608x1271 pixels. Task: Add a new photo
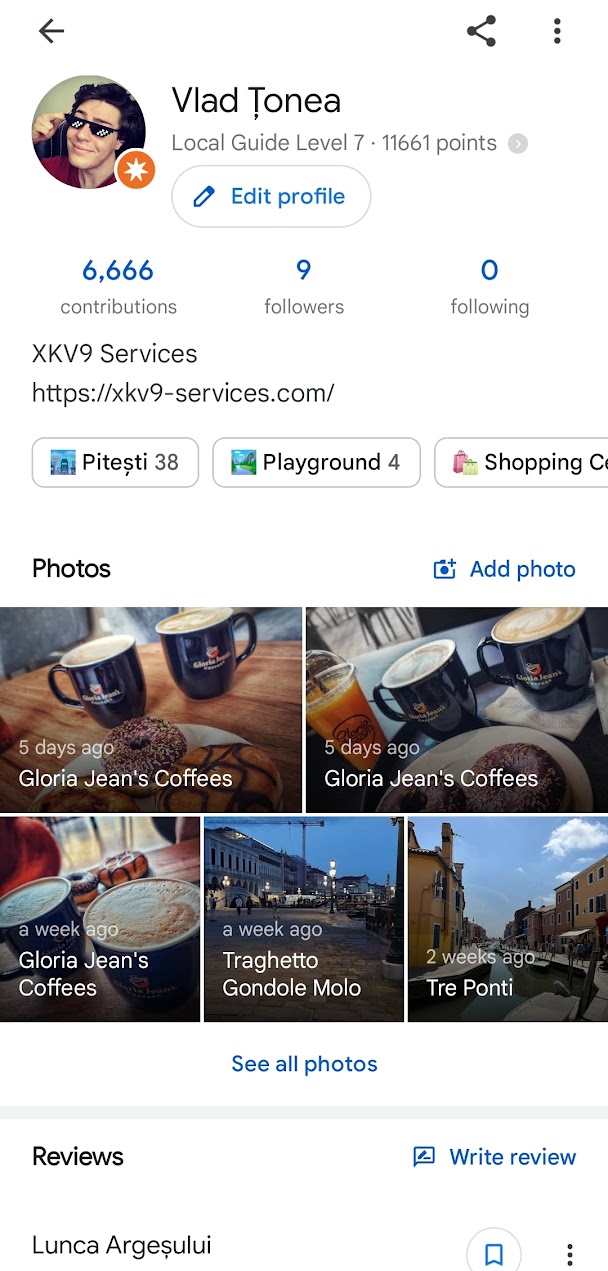pos(505,569)
